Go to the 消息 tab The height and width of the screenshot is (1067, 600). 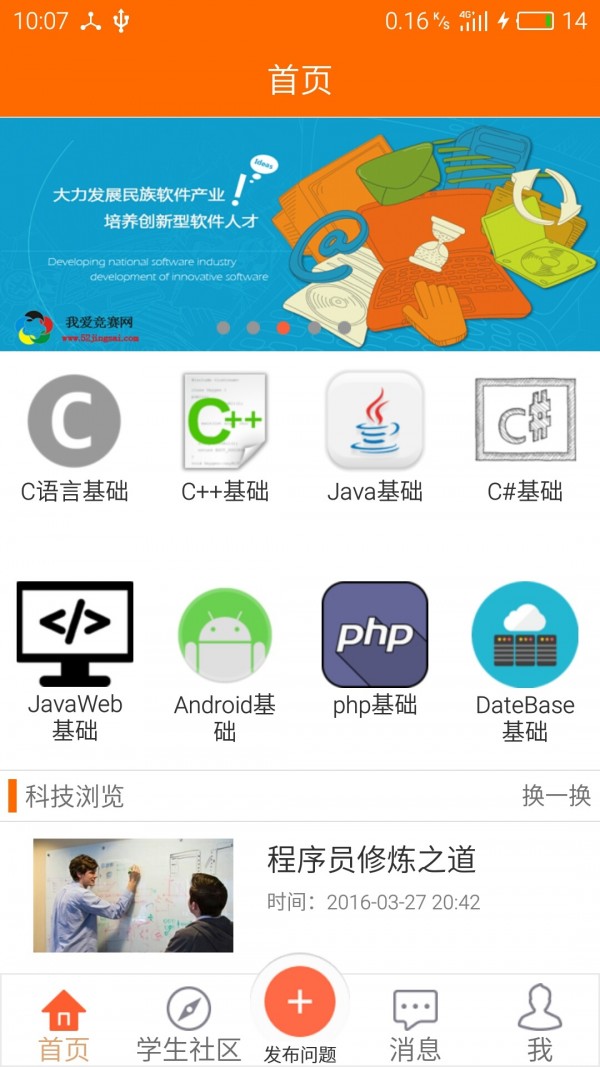click(415, 1025)
